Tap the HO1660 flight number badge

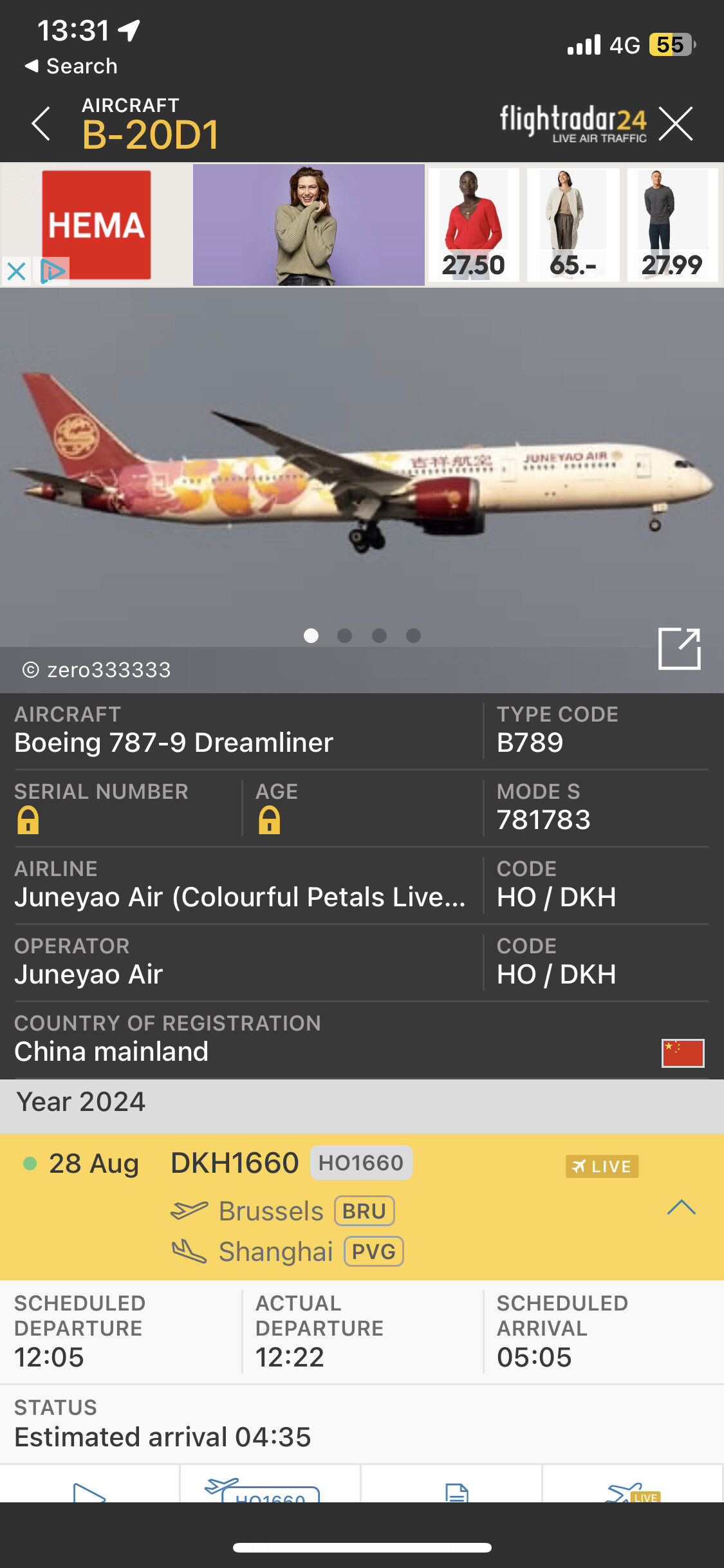pos(361,1162)
